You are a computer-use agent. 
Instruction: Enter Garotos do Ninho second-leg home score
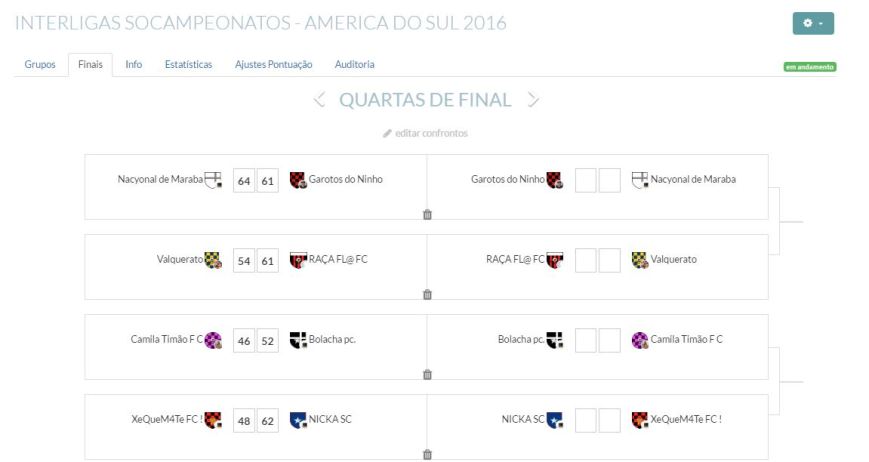[585, 181]
